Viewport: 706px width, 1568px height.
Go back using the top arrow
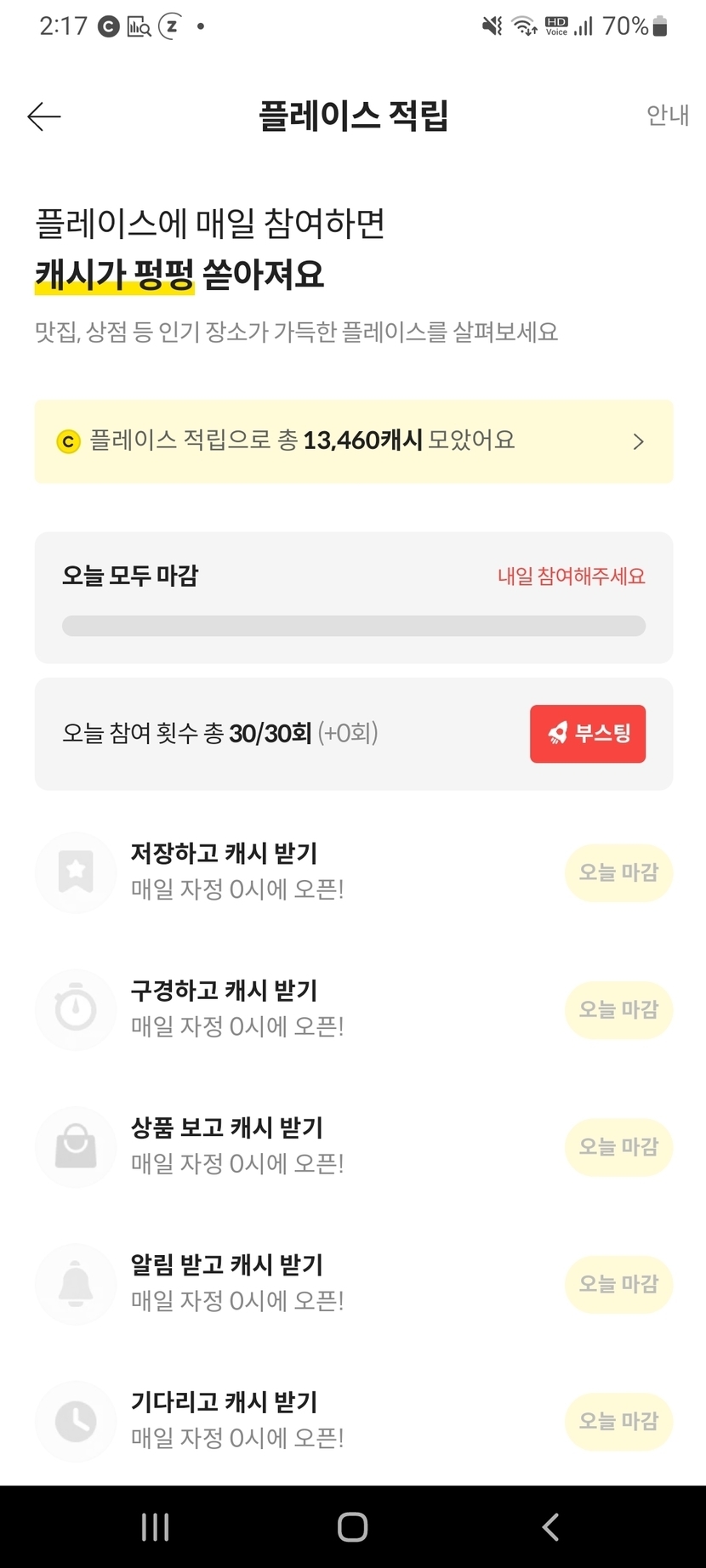point(44,116)
